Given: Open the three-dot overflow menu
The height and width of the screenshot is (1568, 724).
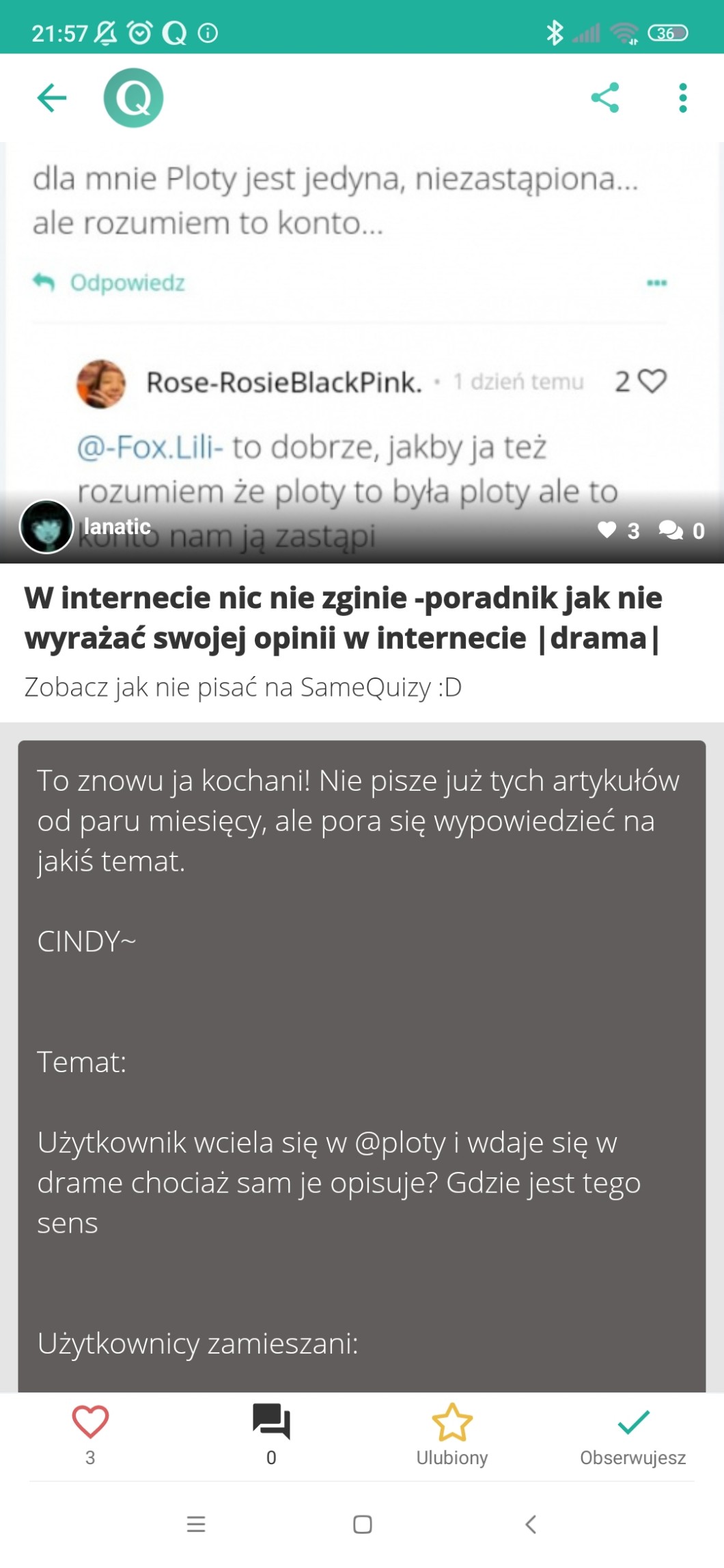Looking at the screenshot, I should [682, 98].
